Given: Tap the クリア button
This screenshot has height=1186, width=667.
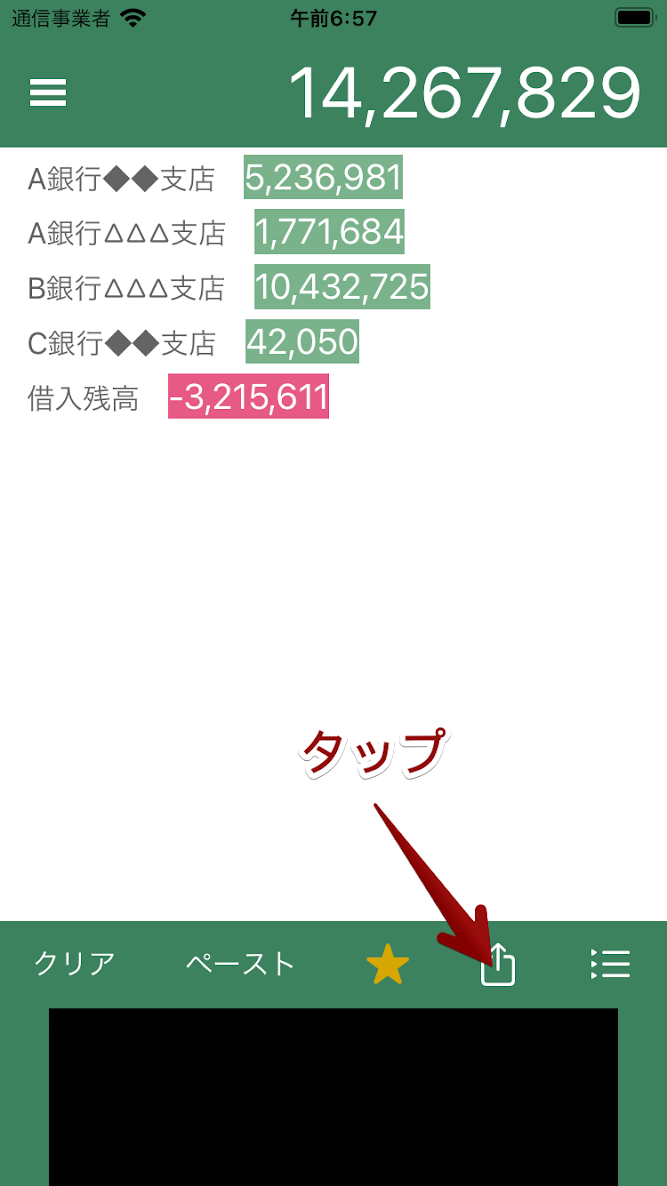Looking at the screenshot, I should [x=75, y=964].
